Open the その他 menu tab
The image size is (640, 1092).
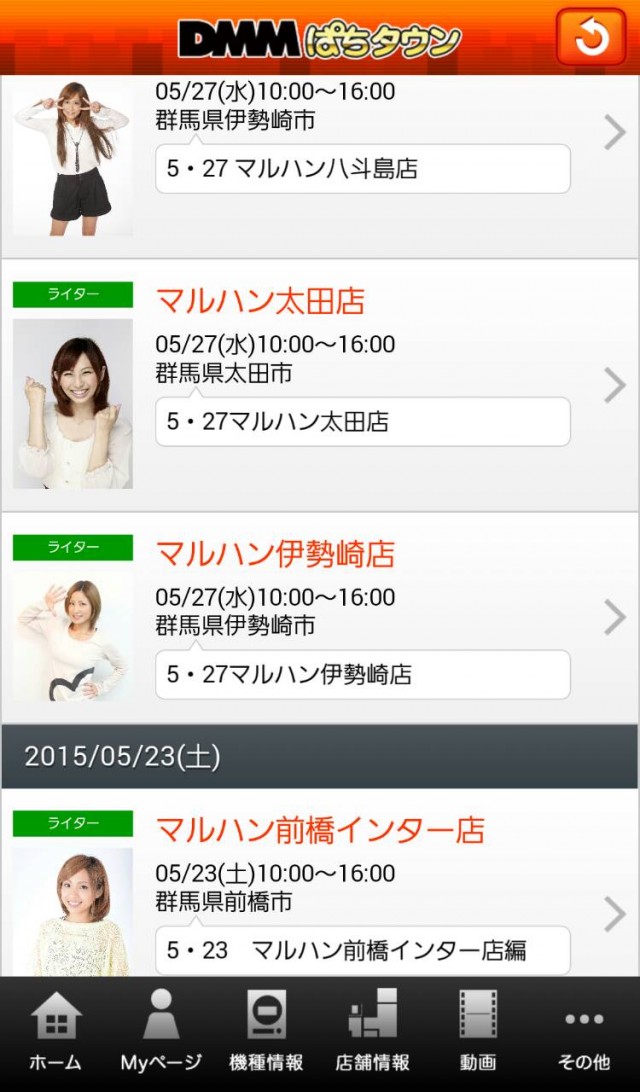584,1032
